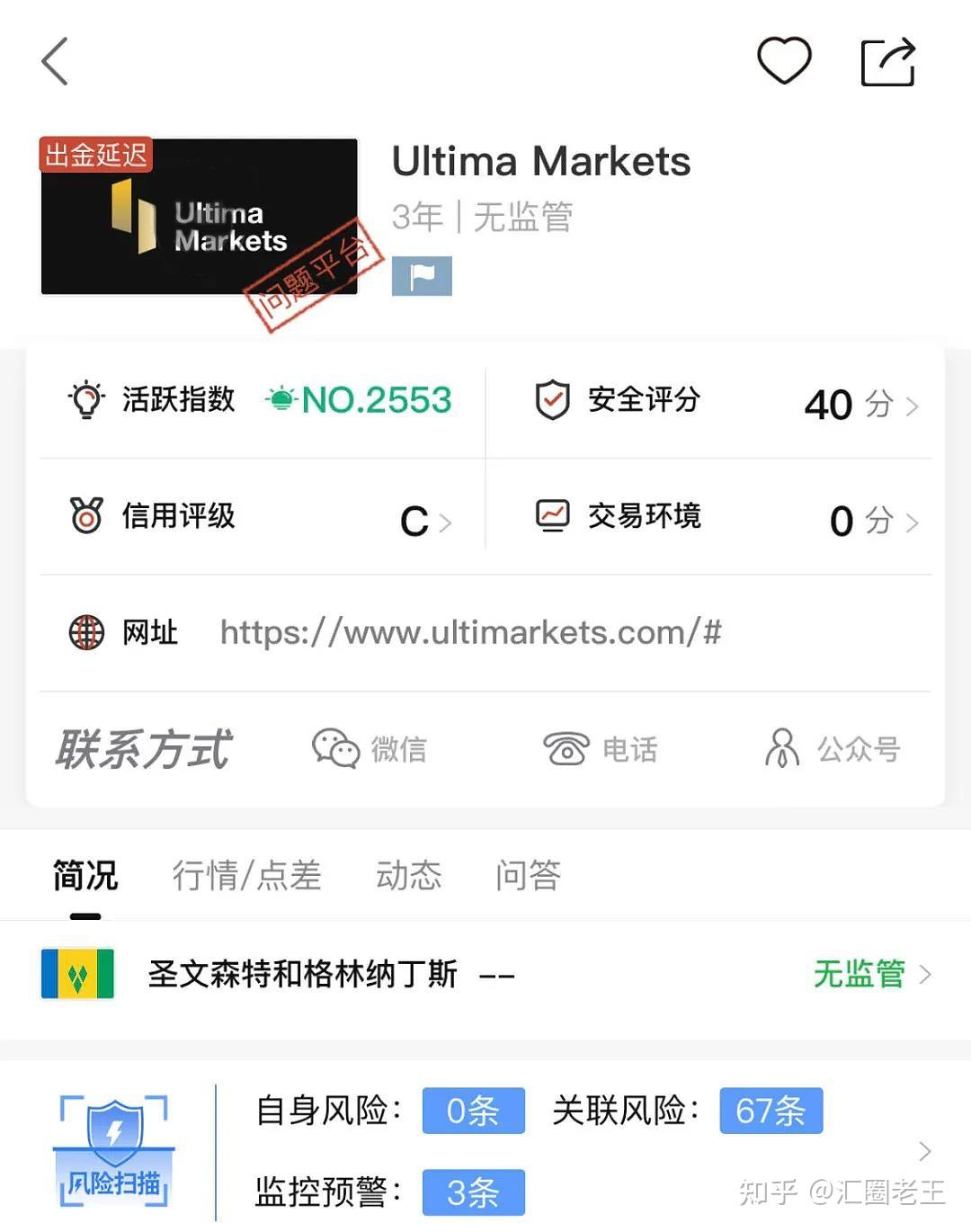The image size is (971, 1232).
Task: Open the 公众号 contact icon
Action: coord(781,748)
